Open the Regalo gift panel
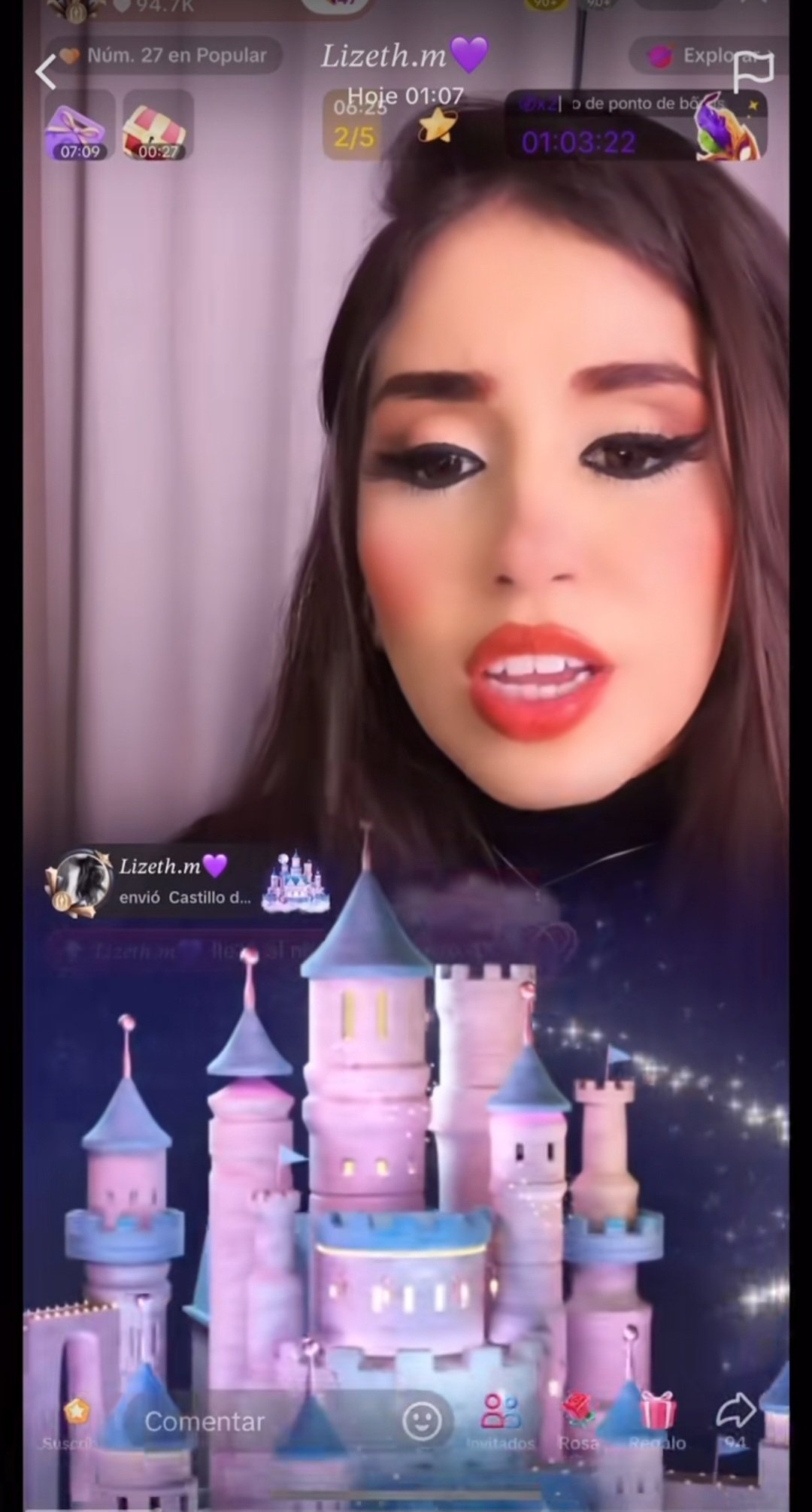The width and height of the screenshot is (812, 1512). (x=658, y=1423)
